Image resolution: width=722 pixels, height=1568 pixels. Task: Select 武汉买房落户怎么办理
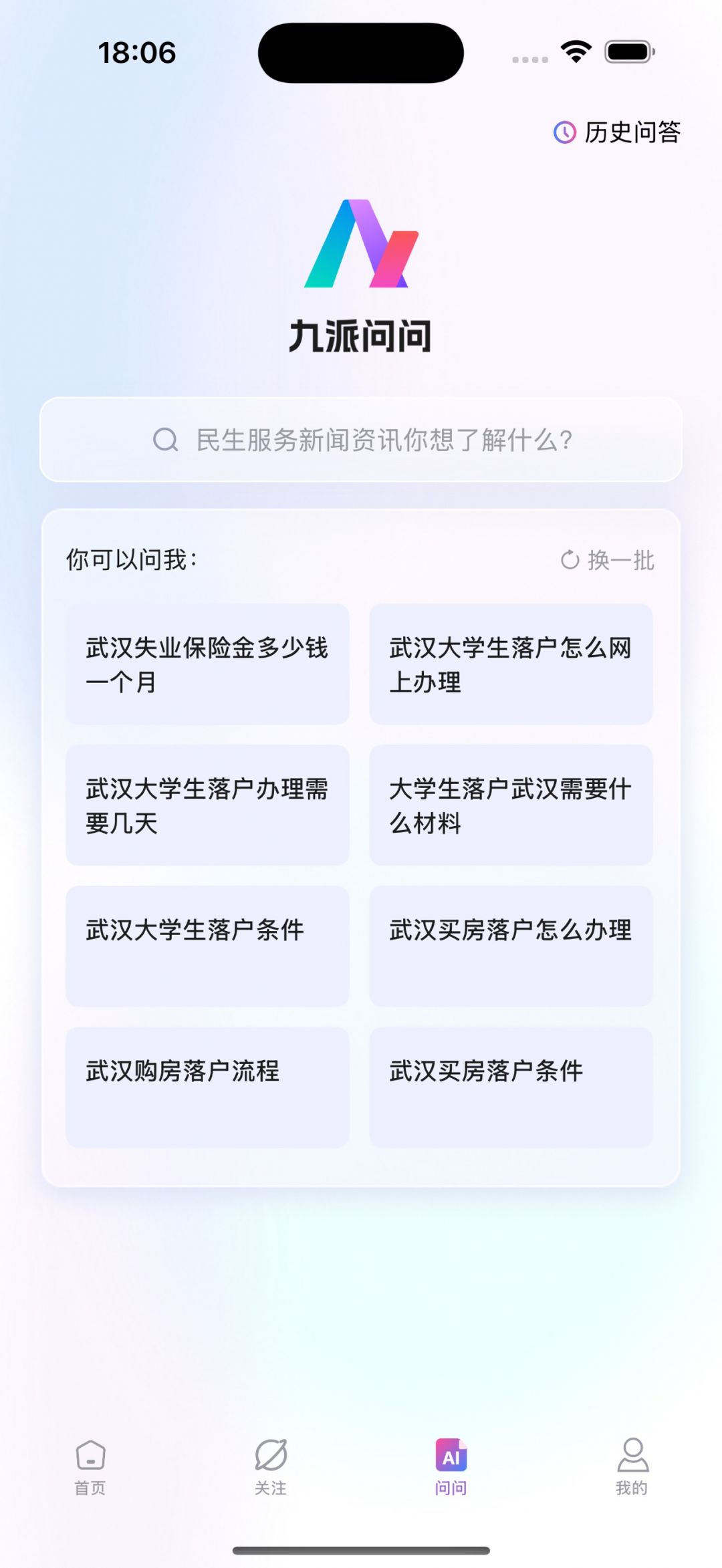(x=511, y=946)
